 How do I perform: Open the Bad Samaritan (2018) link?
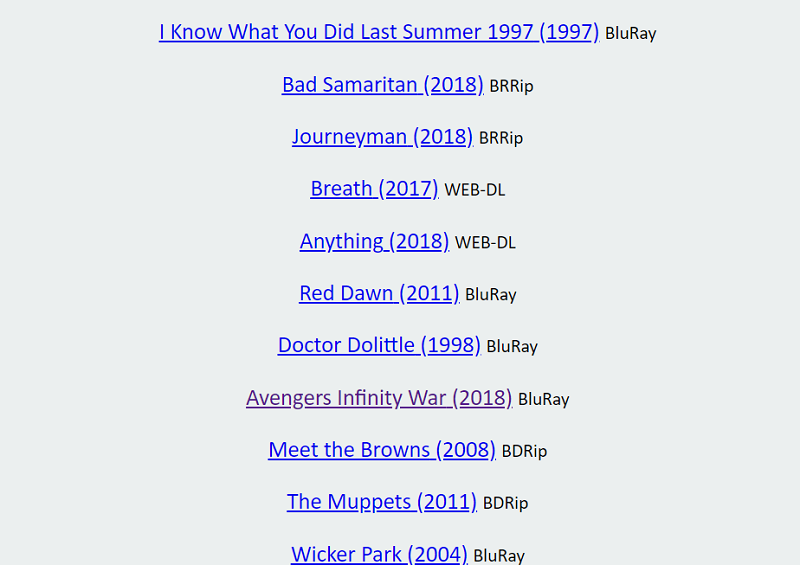(x=382, y=85)
